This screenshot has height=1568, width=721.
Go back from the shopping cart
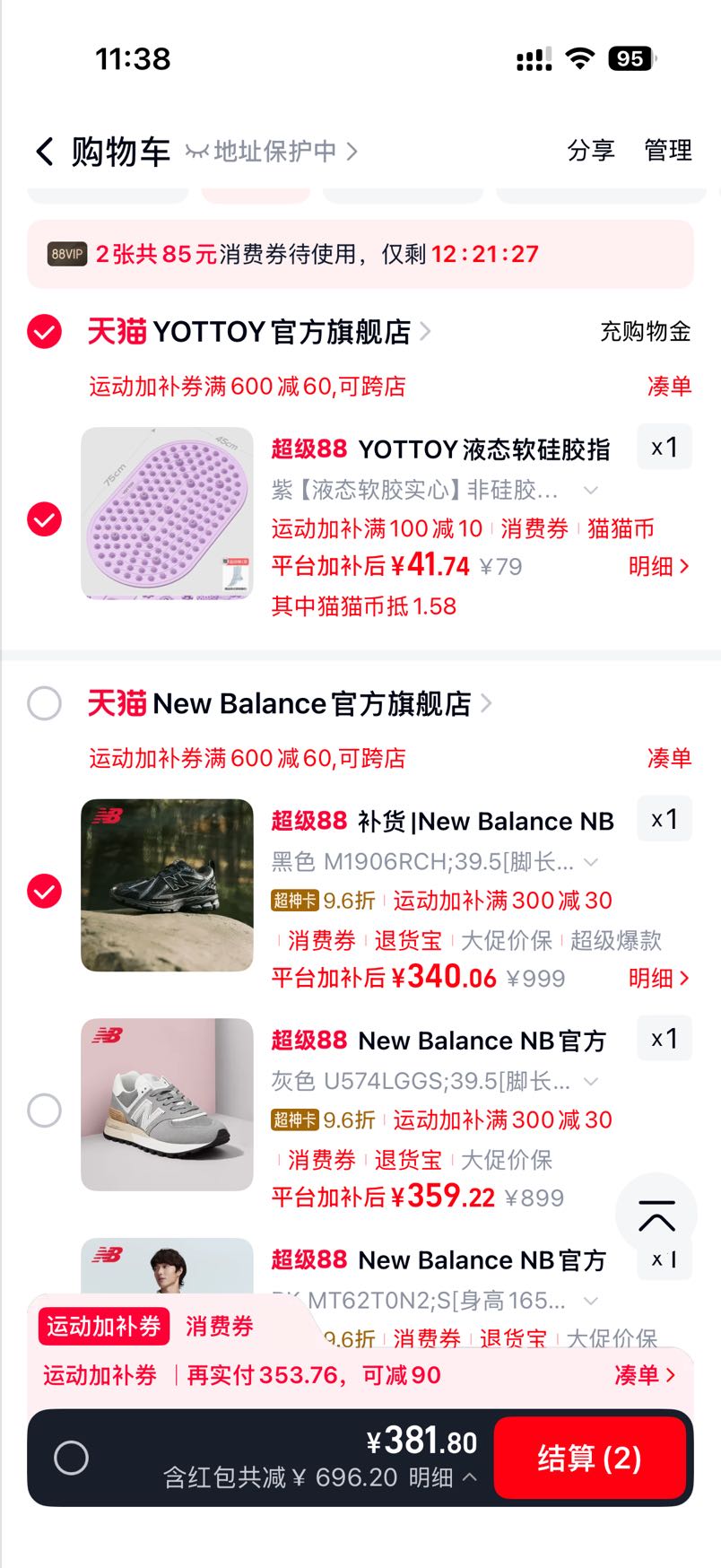(x=45, y=151)
